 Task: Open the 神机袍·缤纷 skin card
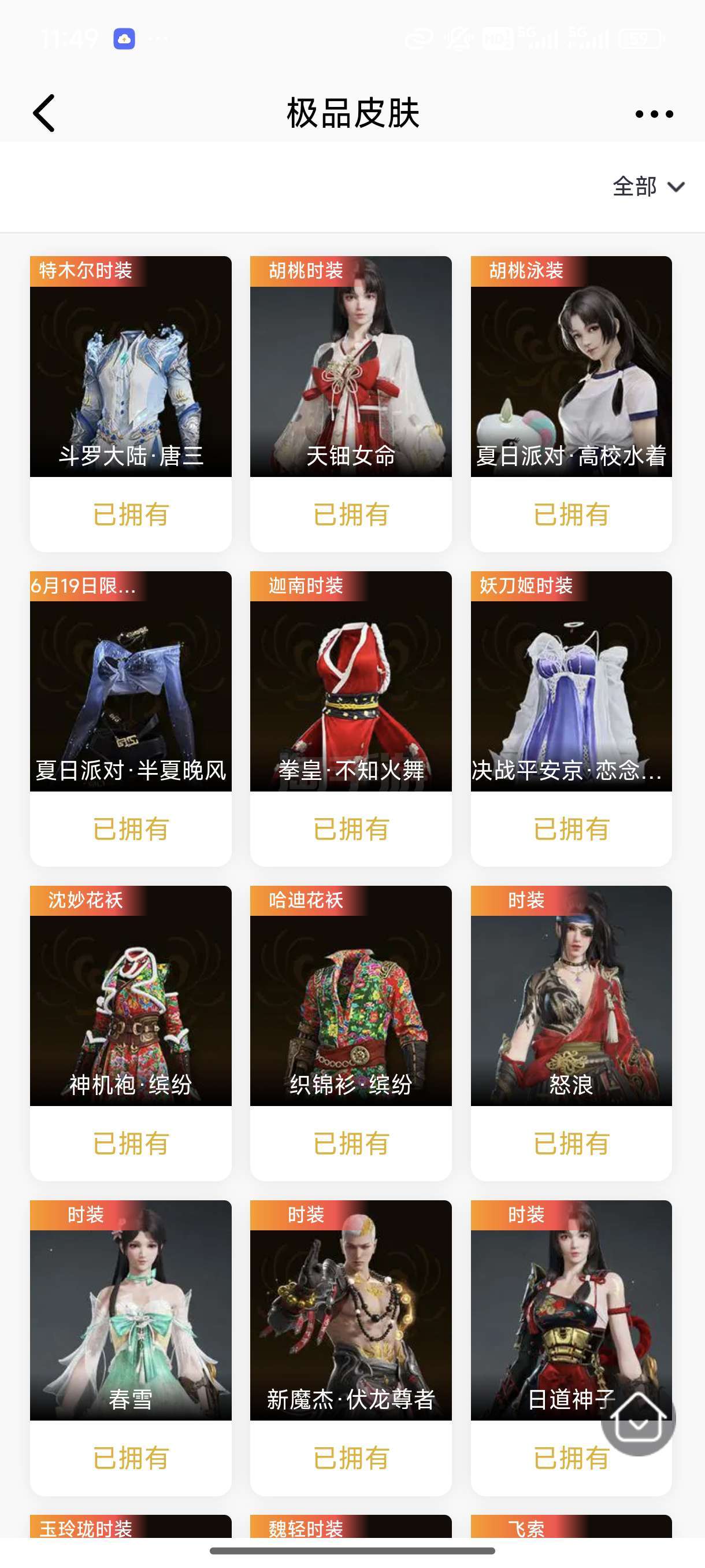tap(131, 1033)
